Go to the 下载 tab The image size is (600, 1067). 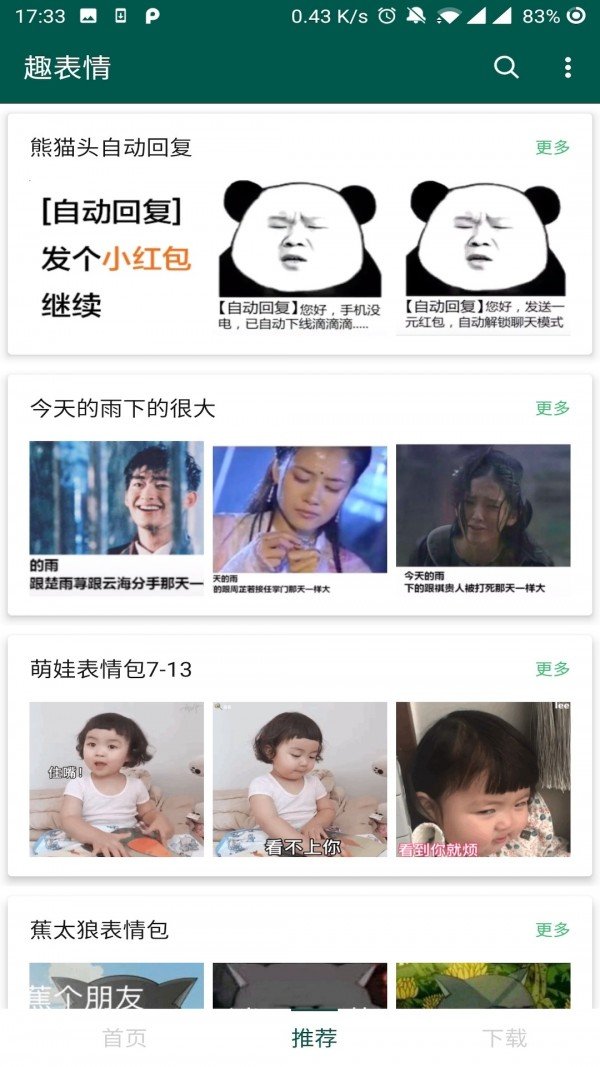(504, 1038)
